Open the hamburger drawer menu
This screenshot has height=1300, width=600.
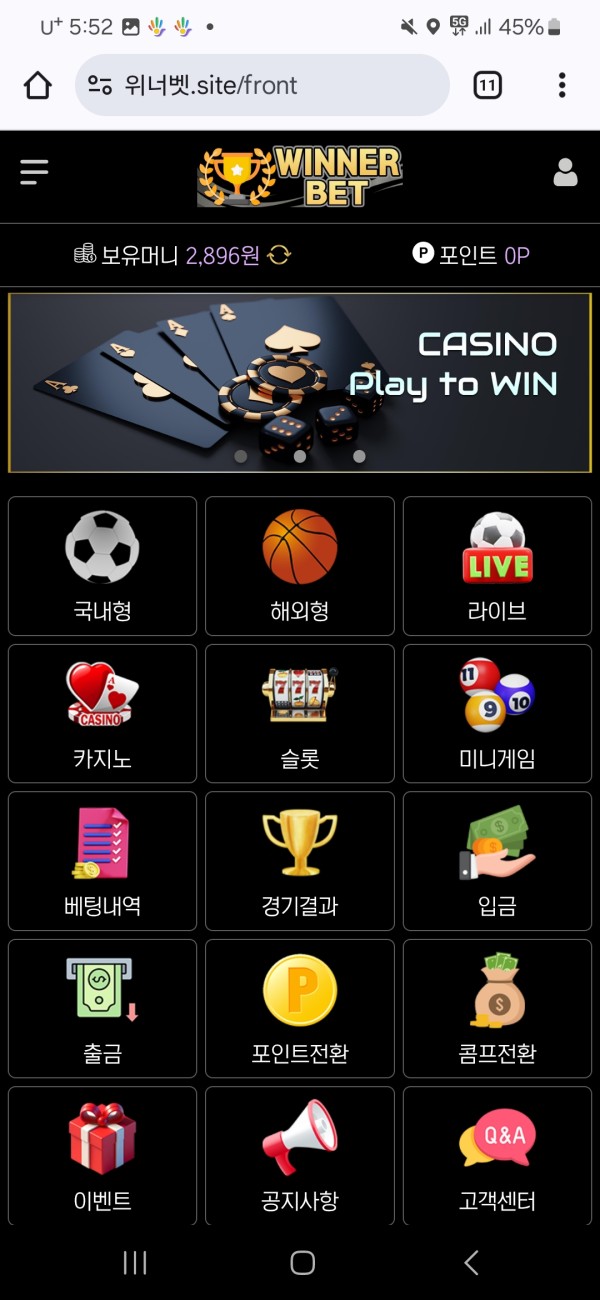(x=34, y=172)
